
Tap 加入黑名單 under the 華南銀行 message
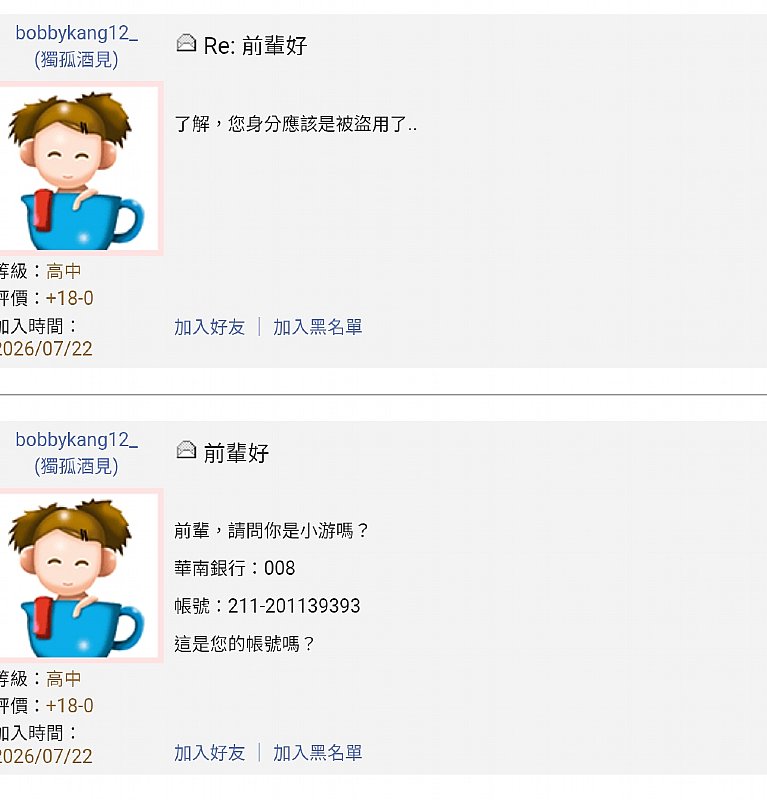coord(317,753)
